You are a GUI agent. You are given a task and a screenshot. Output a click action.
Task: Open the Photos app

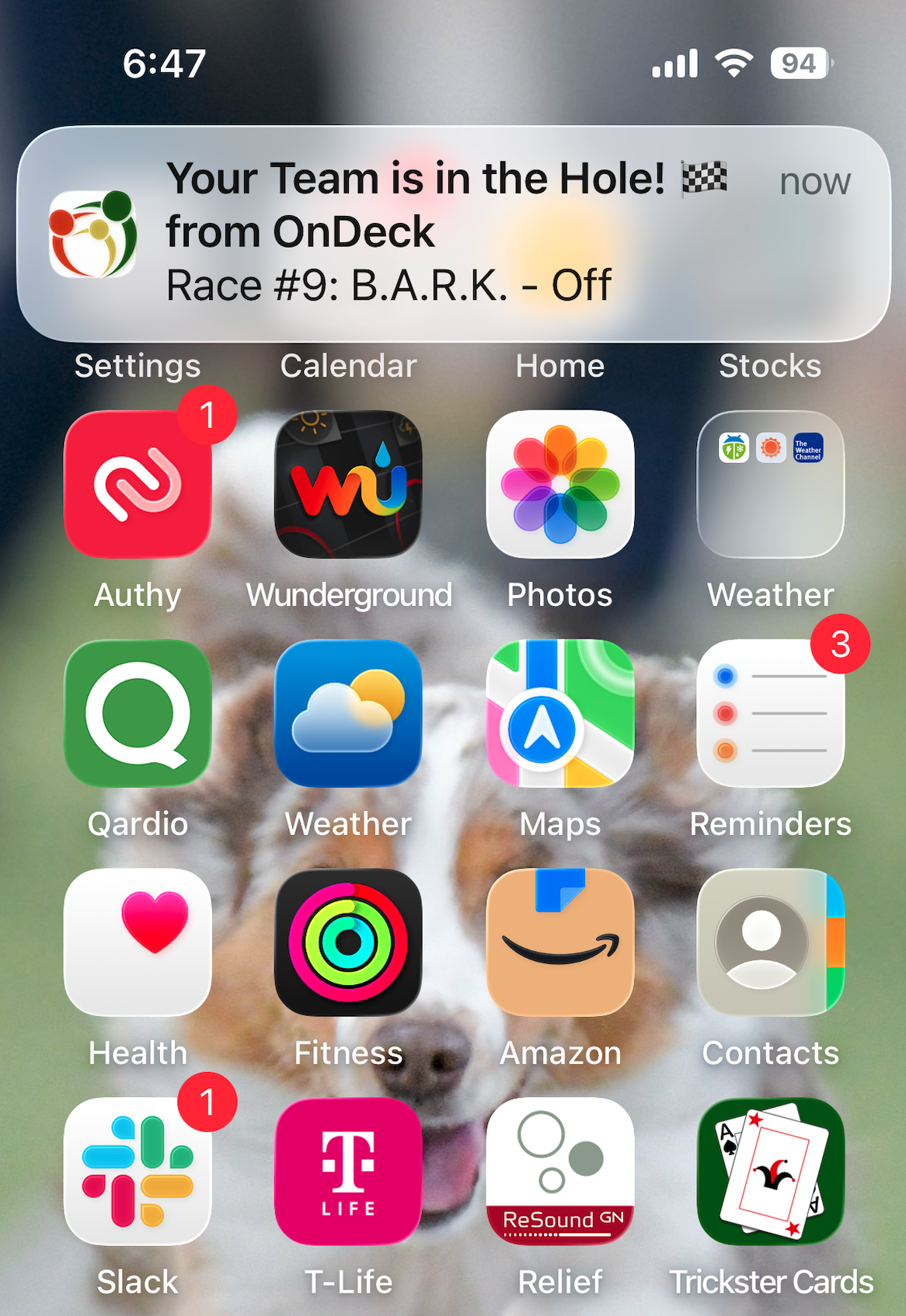(559, 484)
